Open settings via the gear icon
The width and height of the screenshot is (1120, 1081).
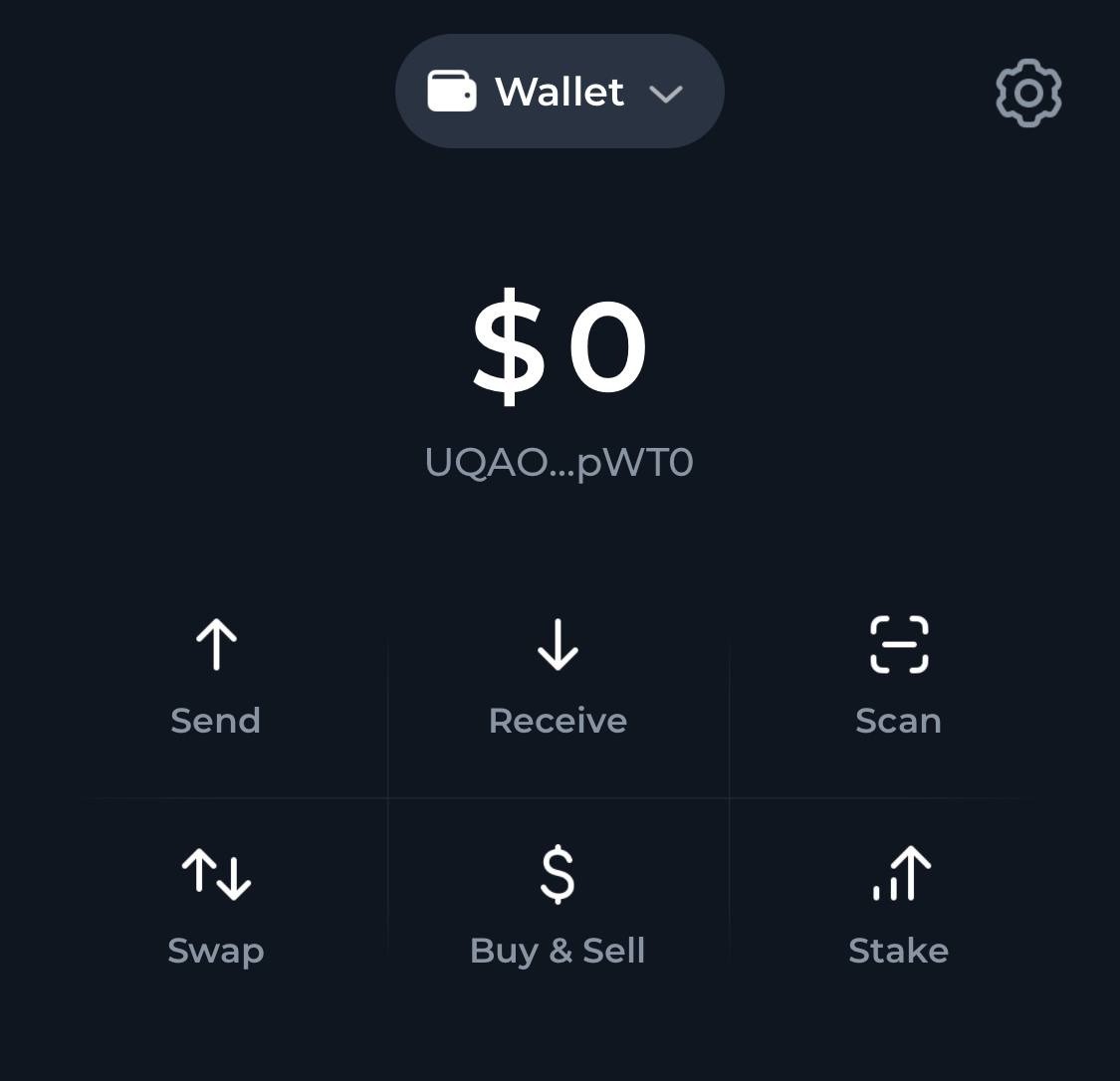(x=1028, y=93)
